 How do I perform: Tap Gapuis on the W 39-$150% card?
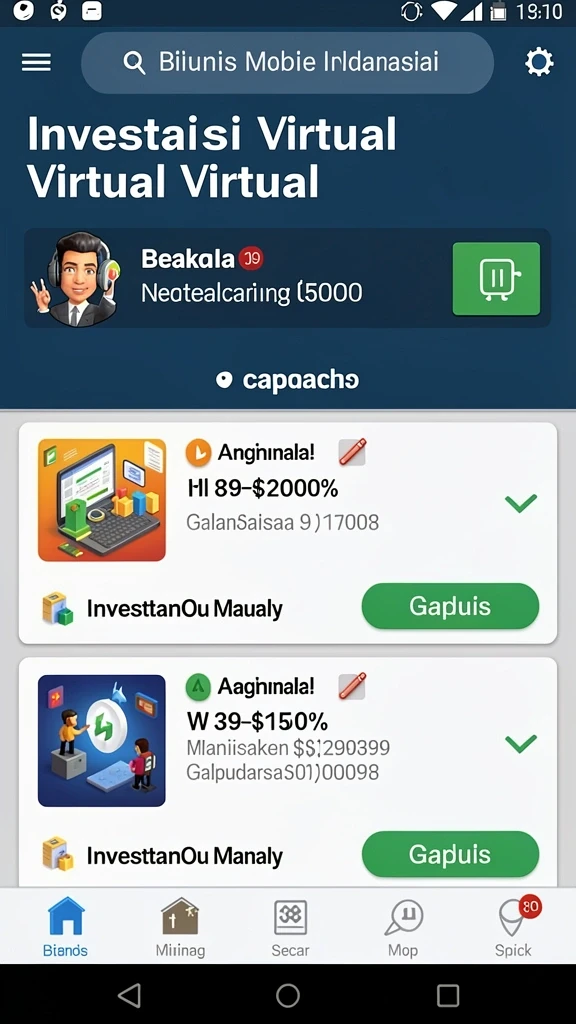point(450,854)
